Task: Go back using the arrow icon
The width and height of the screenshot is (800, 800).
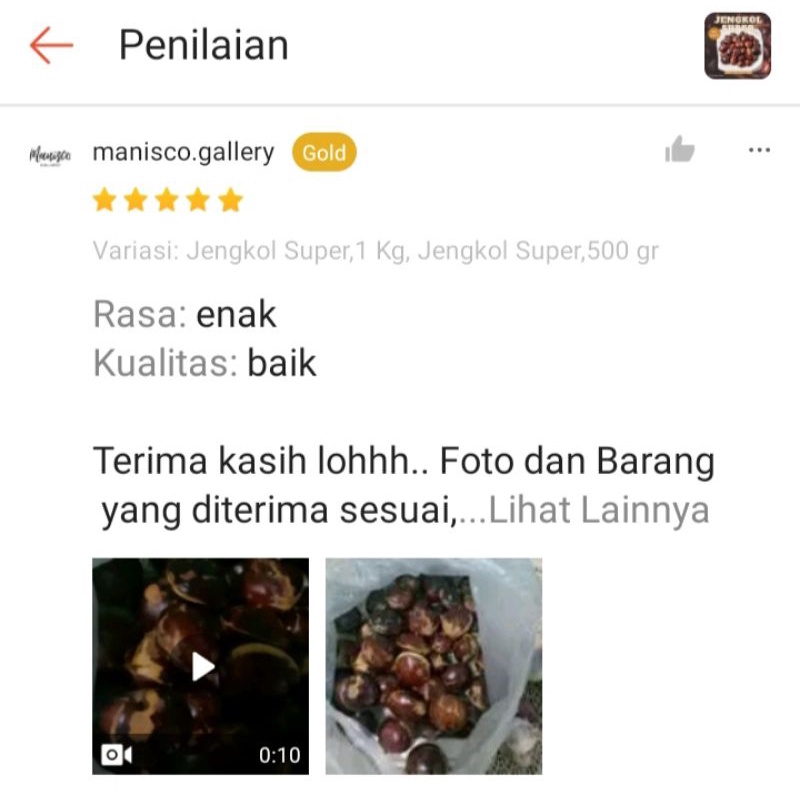Action: 51,46
